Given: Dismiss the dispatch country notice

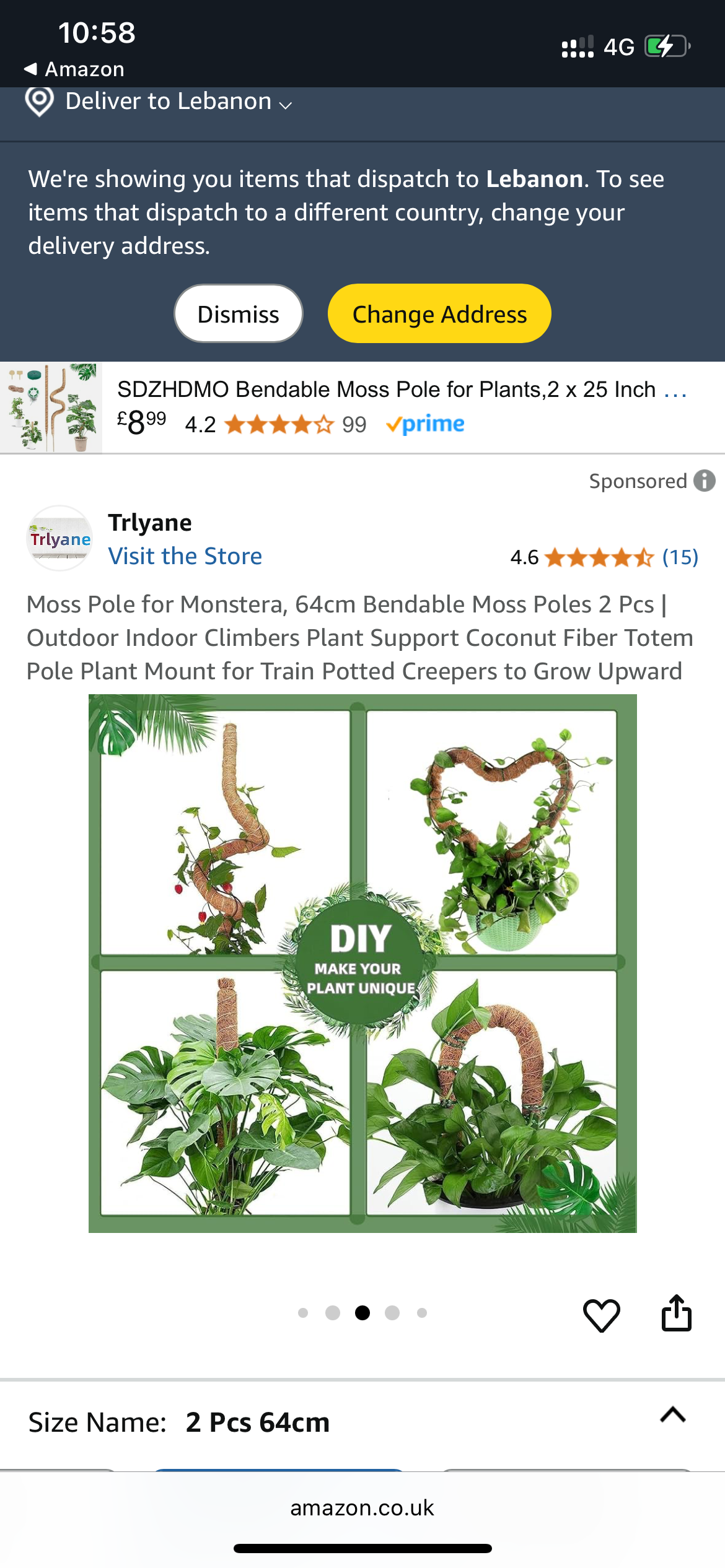Looking at the screenshot, I should coord(238,314).
